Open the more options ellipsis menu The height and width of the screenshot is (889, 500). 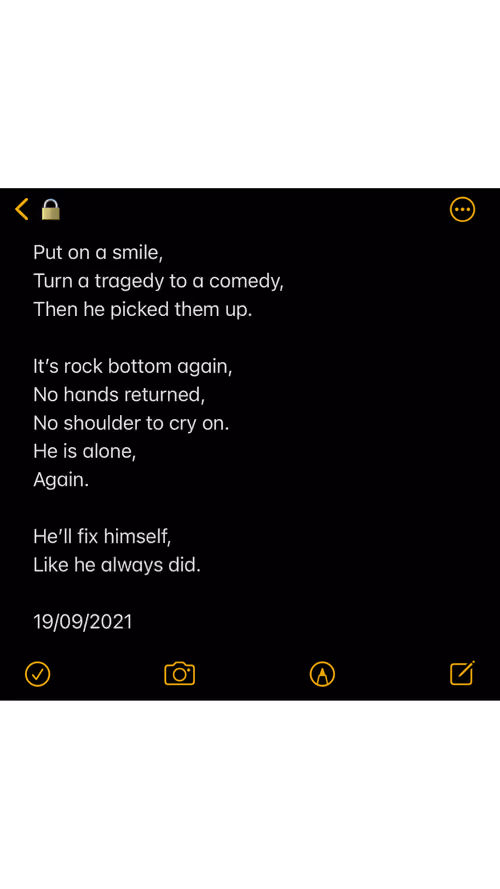[x=462, y=209]
